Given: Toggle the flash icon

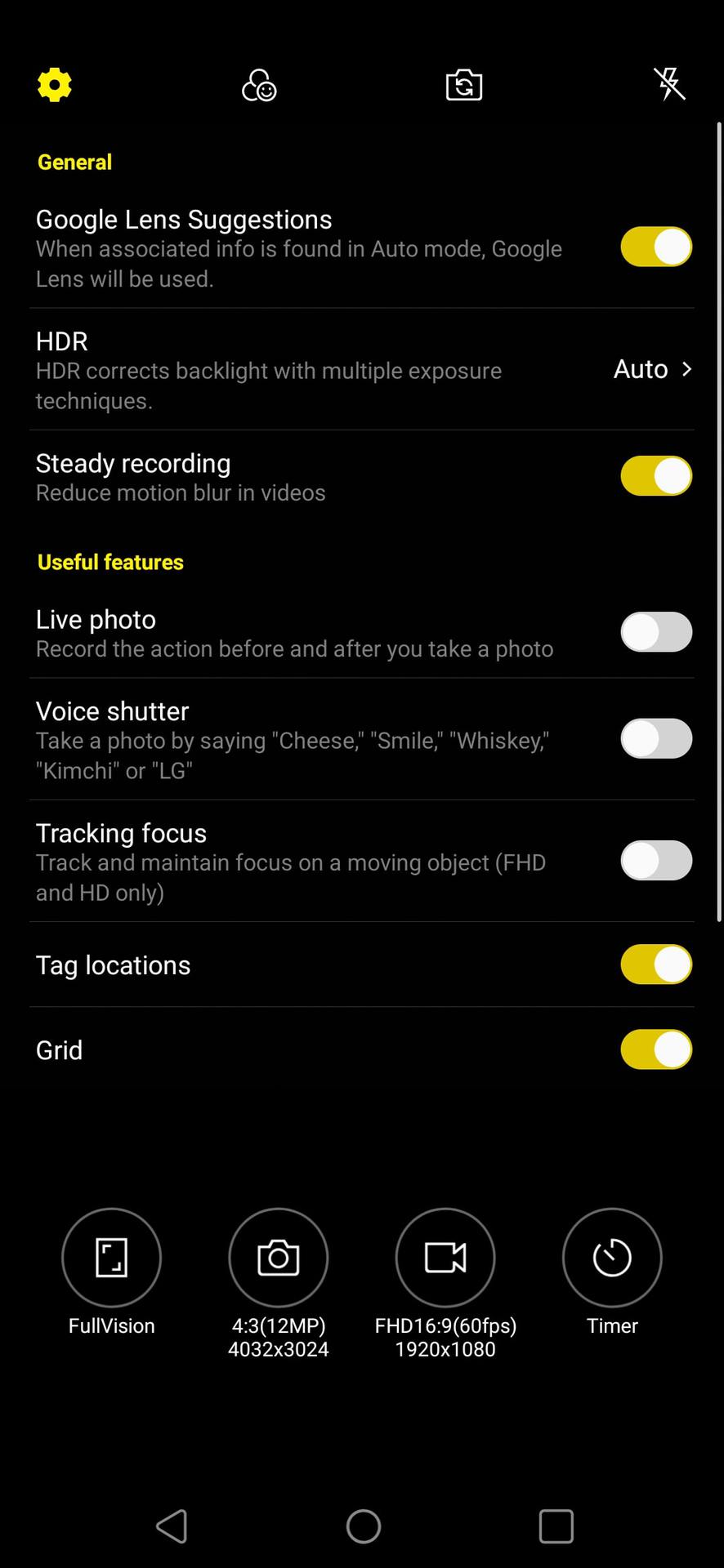Looking at the screenshot, I should (669, 84).
